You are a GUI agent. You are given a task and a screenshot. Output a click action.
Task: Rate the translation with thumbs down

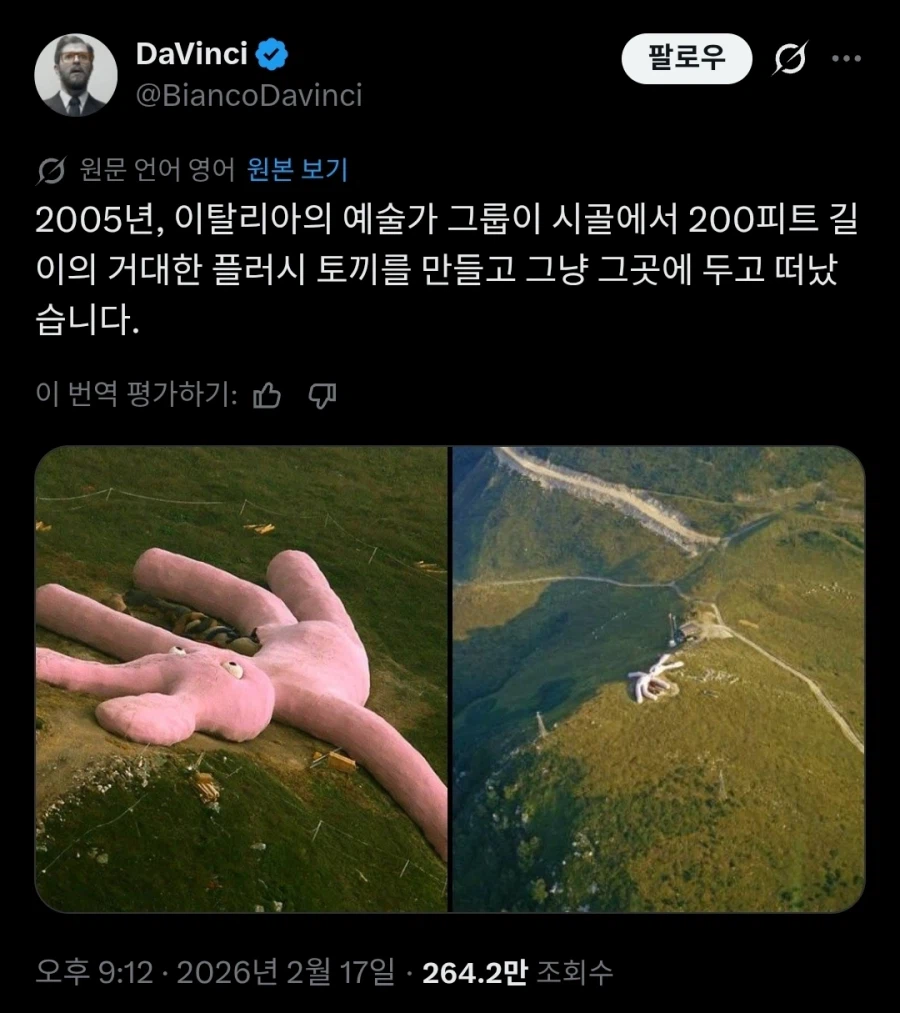pos(322,396)
